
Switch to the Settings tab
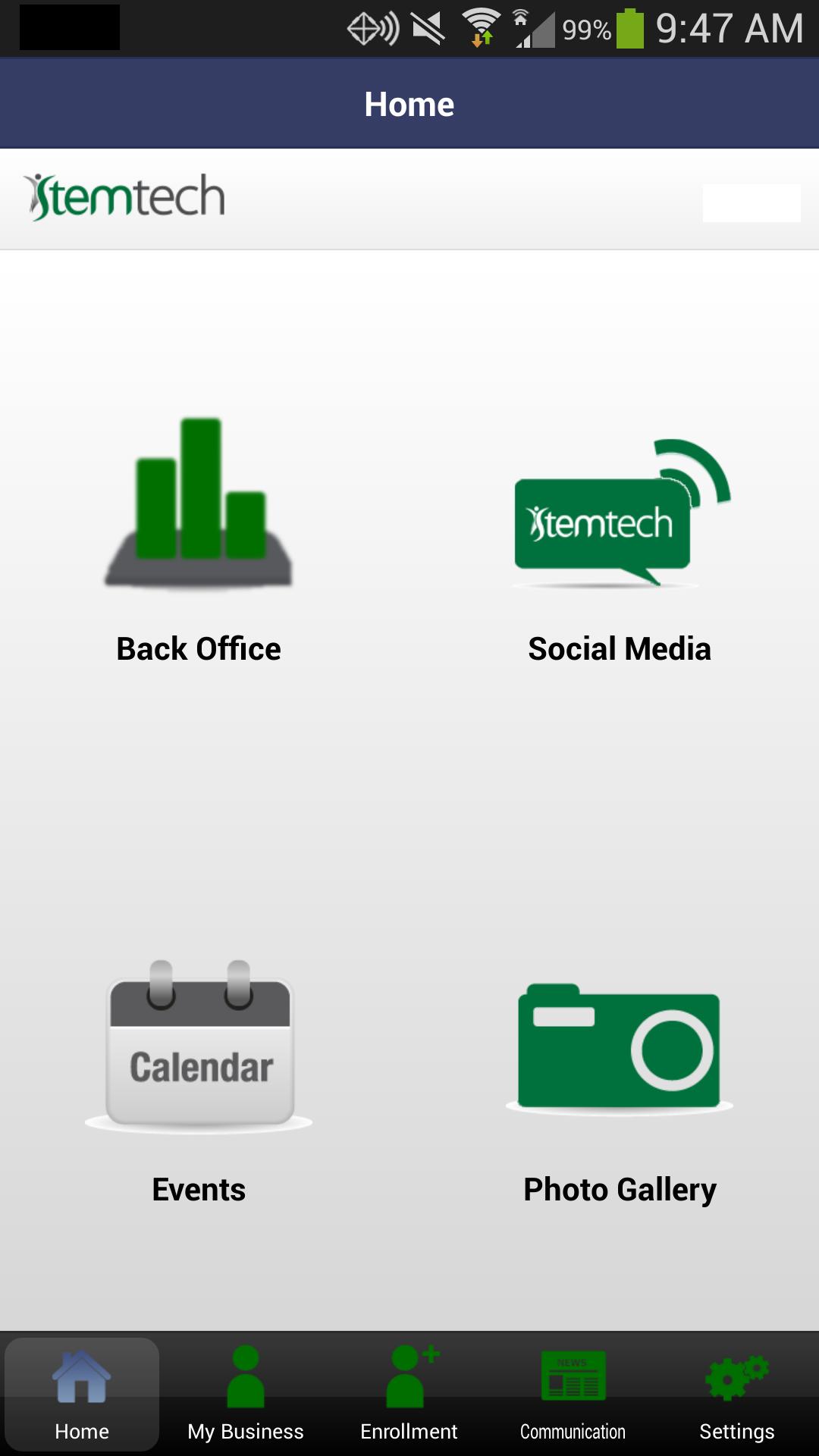[x=736, y=1432]
